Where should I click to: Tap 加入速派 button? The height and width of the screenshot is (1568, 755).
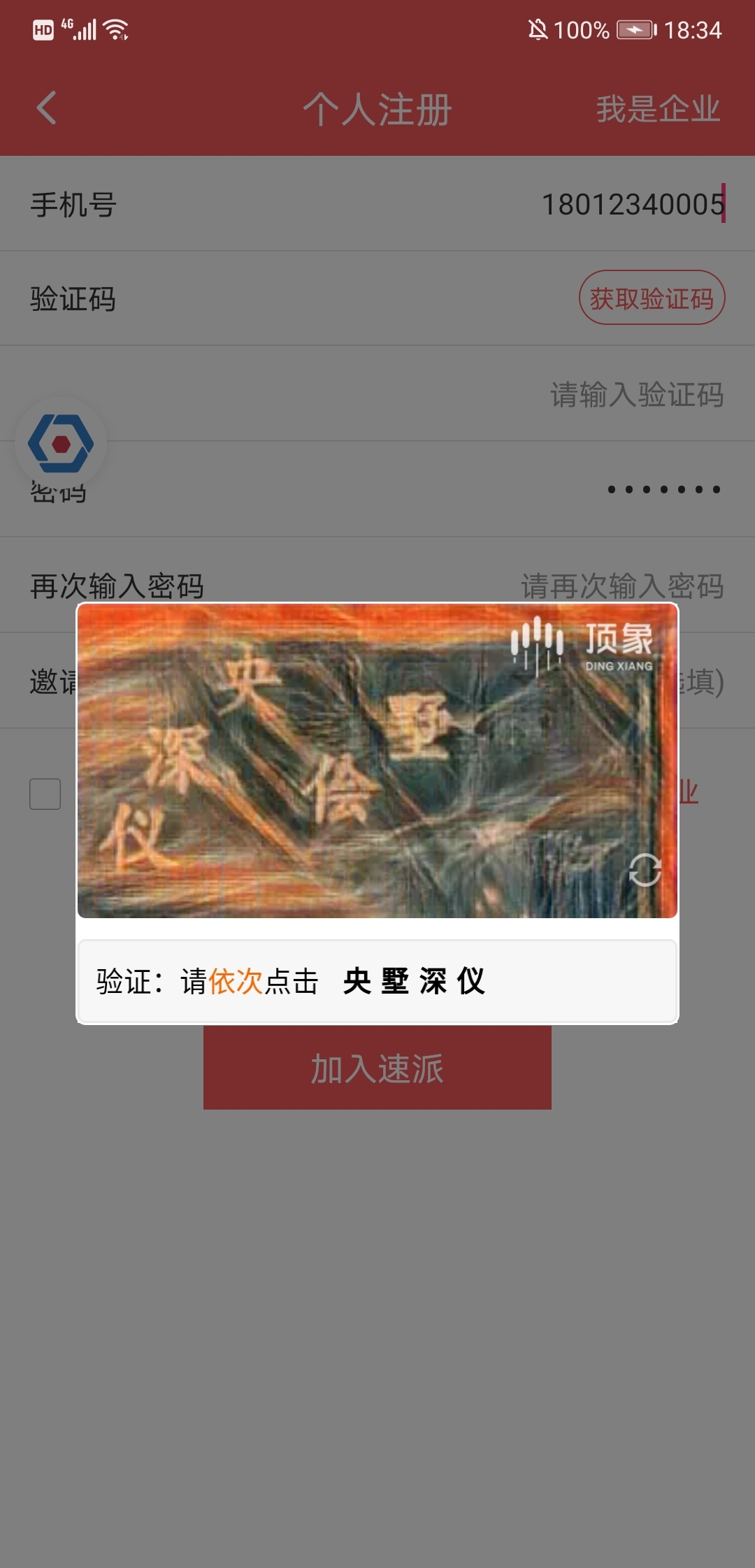[x=377, y=1068]
